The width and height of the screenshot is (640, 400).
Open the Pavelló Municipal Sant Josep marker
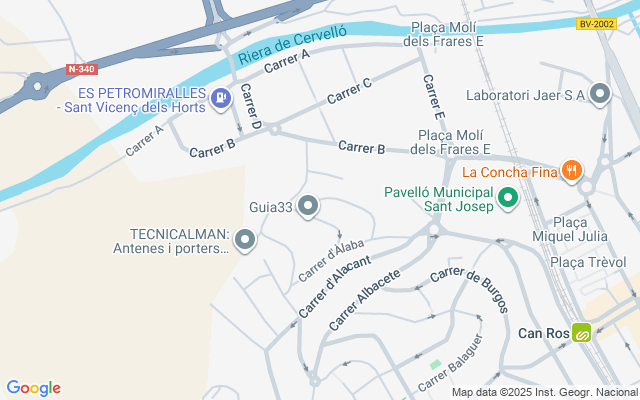click(x=508, y=197)
